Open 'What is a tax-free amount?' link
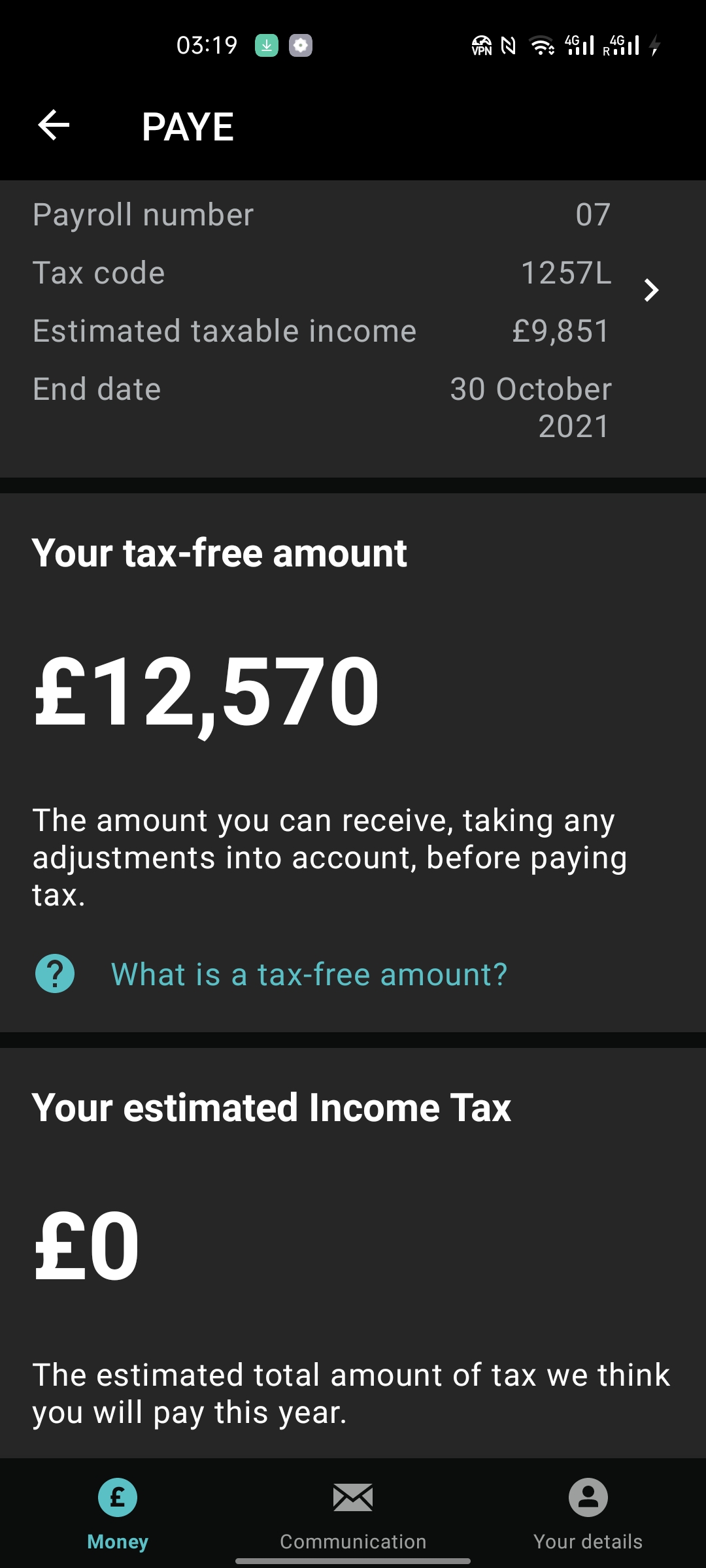Viewport: 706px width, 1568px height. click(309, 974)
